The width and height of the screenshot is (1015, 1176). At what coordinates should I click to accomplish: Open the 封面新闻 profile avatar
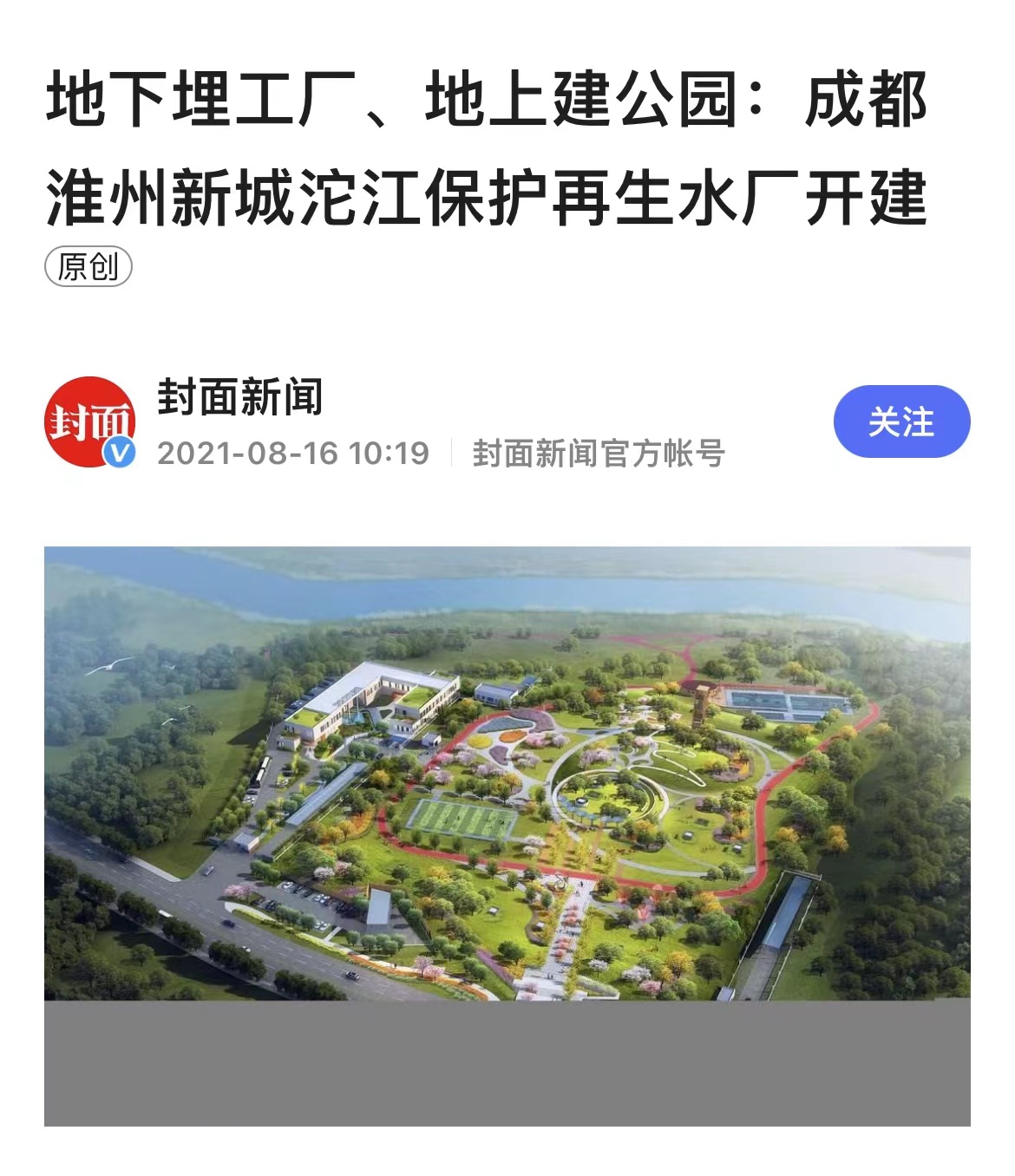click(x=89, y=422)
